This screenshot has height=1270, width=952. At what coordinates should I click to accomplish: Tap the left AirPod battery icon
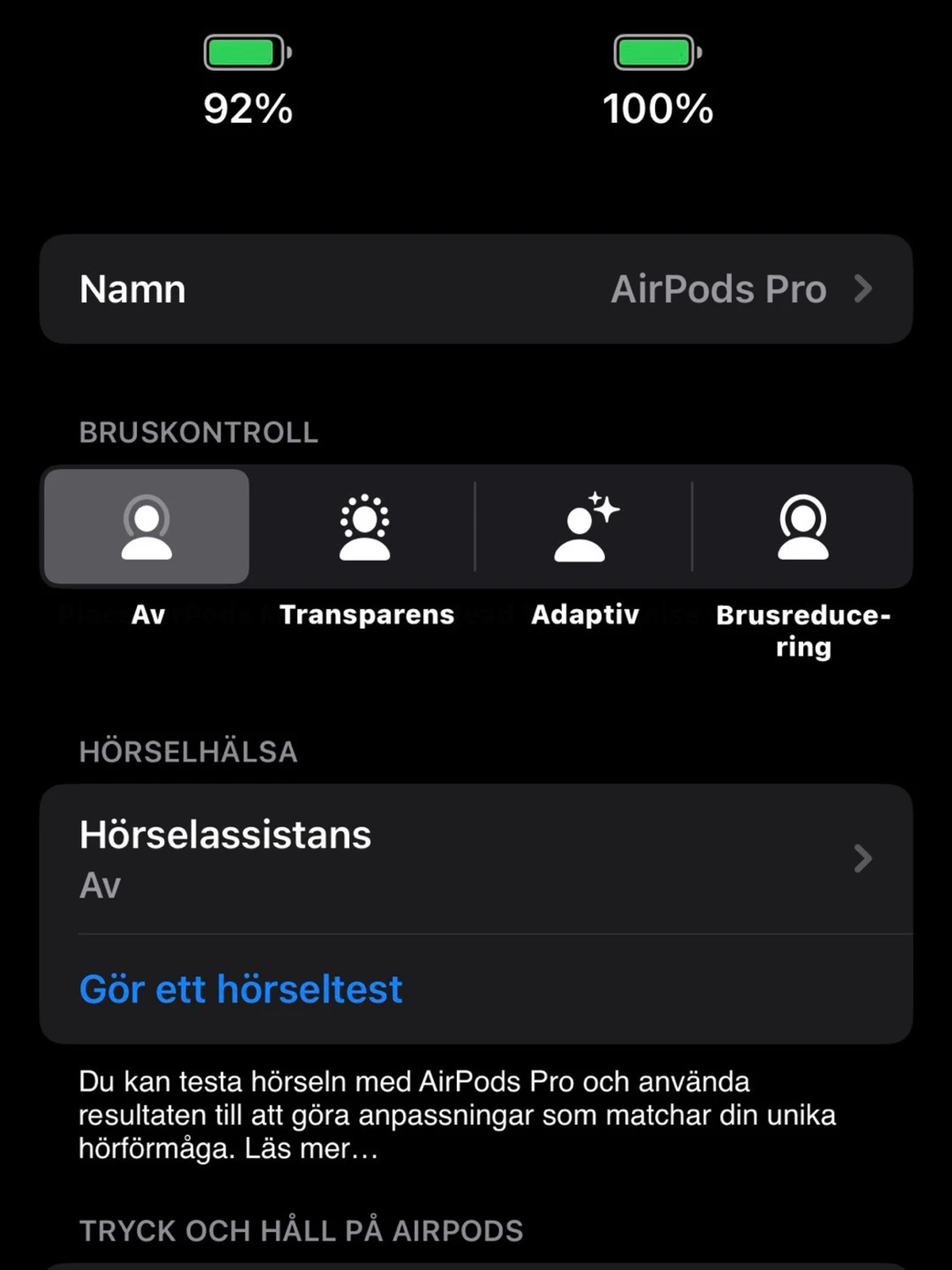[x=245, y=52]
